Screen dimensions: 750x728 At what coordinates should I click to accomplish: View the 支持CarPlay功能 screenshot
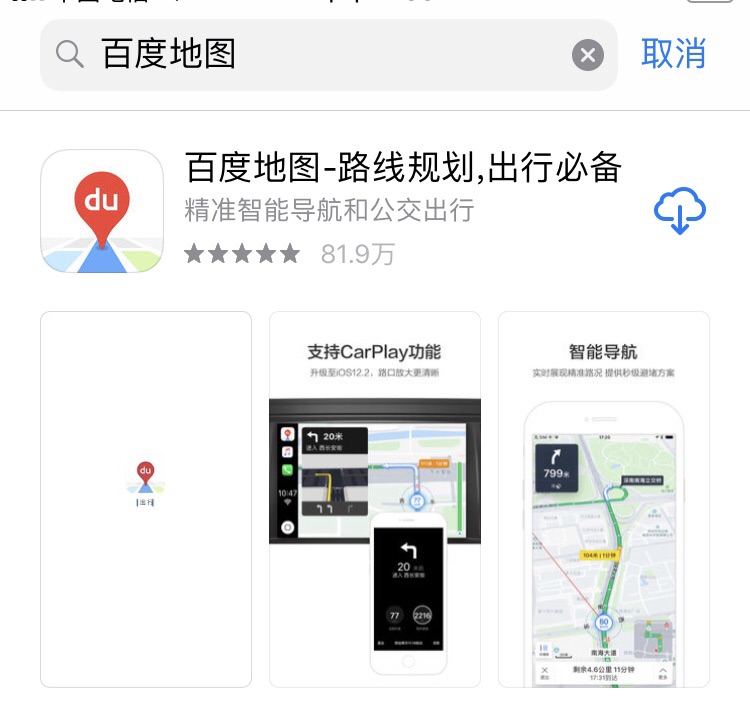coord(375,499)
